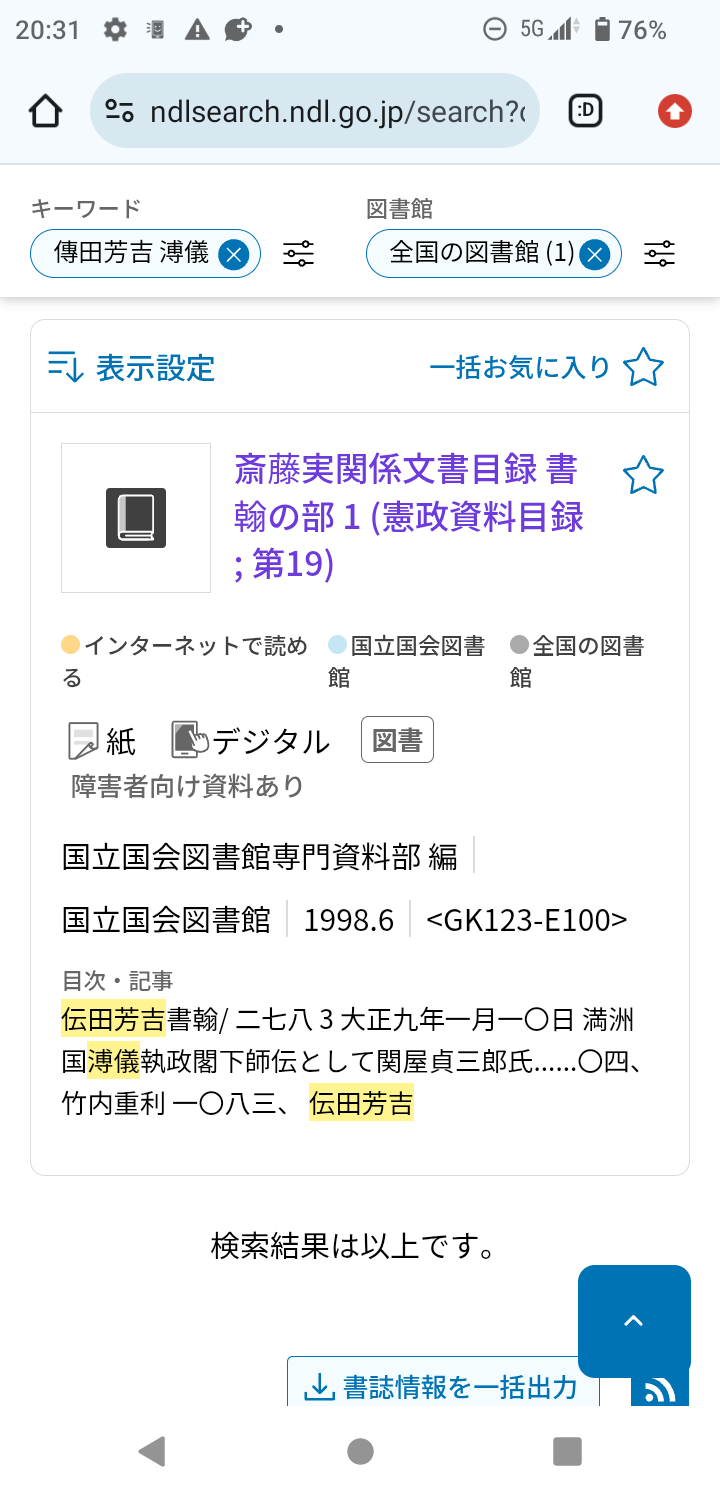Open the 斎藤実関係文書目録 書翰の部 1 result
This screenshot has width=720, height=1496.
[408, 516]
